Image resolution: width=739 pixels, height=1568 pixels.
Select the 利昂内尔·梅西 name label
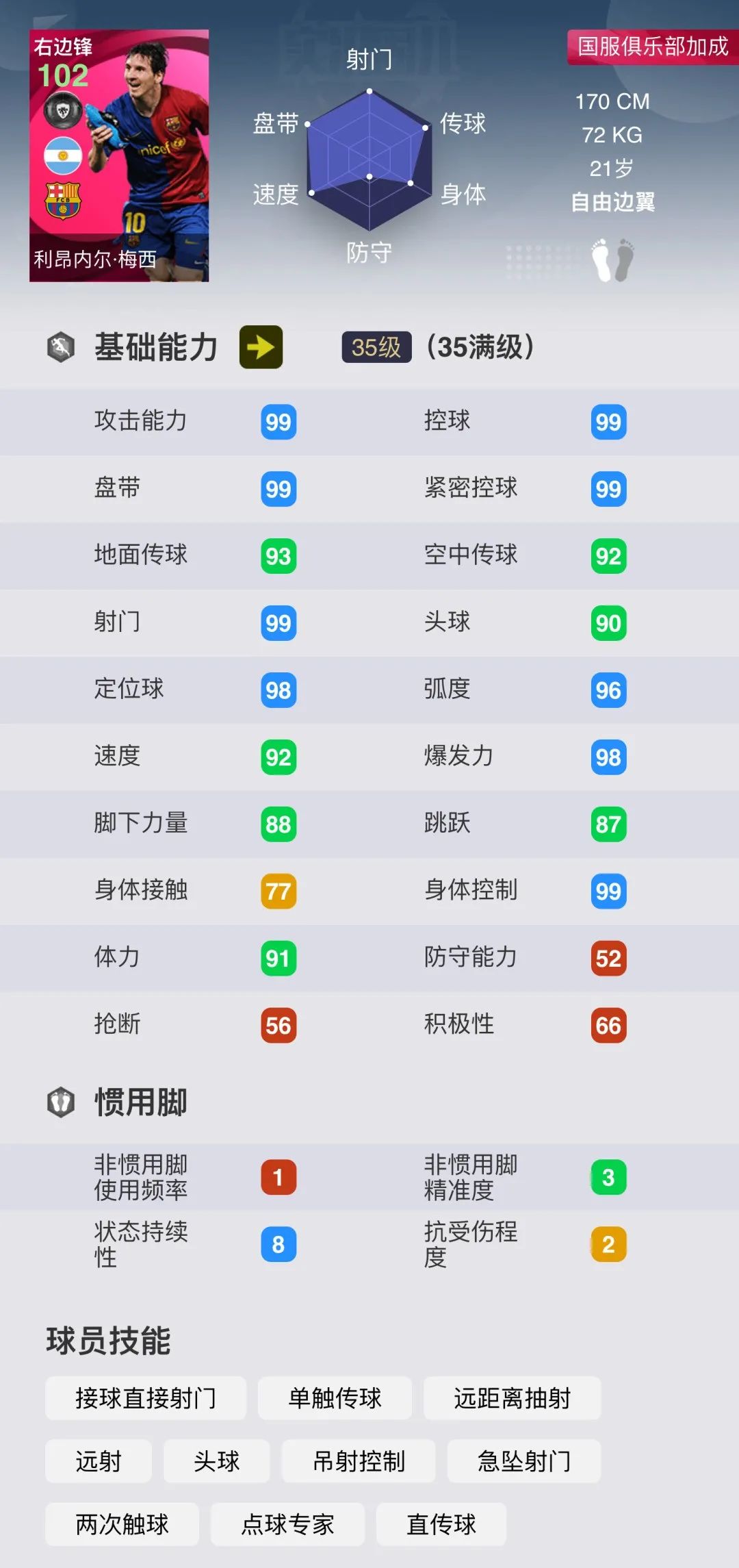tap(97, 258)
